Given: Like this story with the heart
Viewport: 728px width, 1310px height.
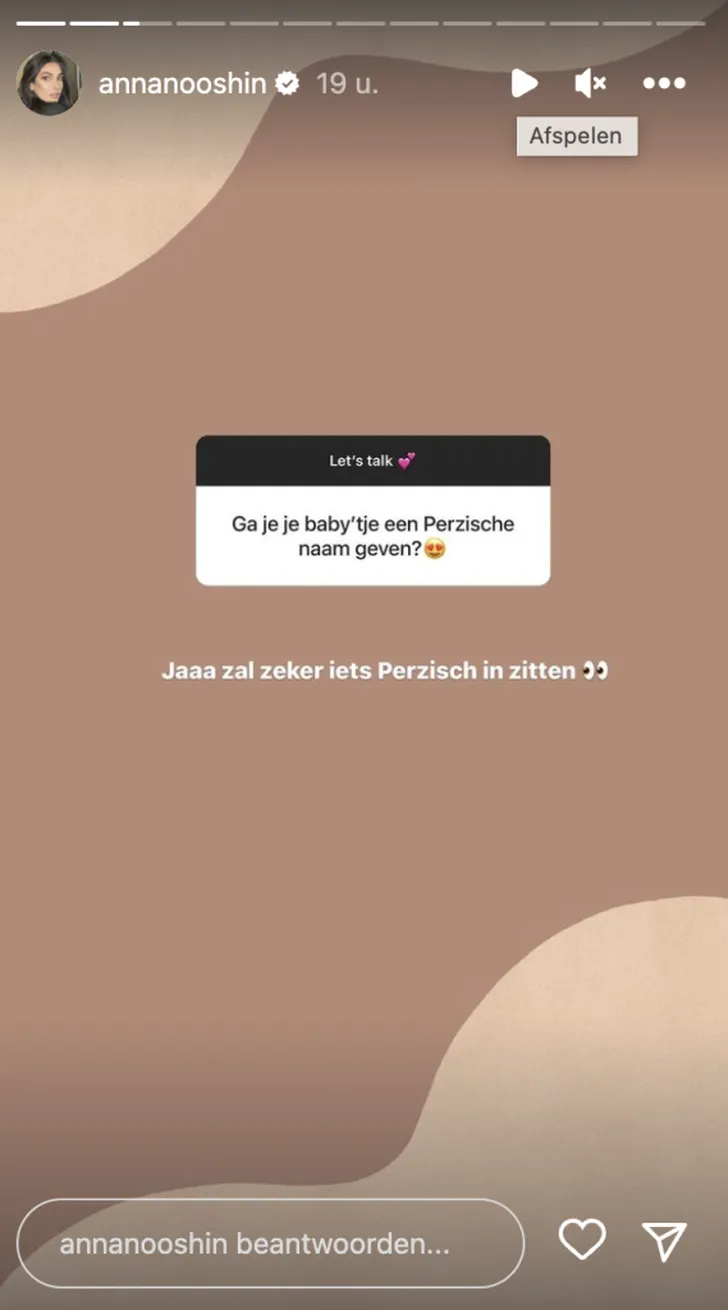Looking at the screenshot, I should (x=582, y=1240).
